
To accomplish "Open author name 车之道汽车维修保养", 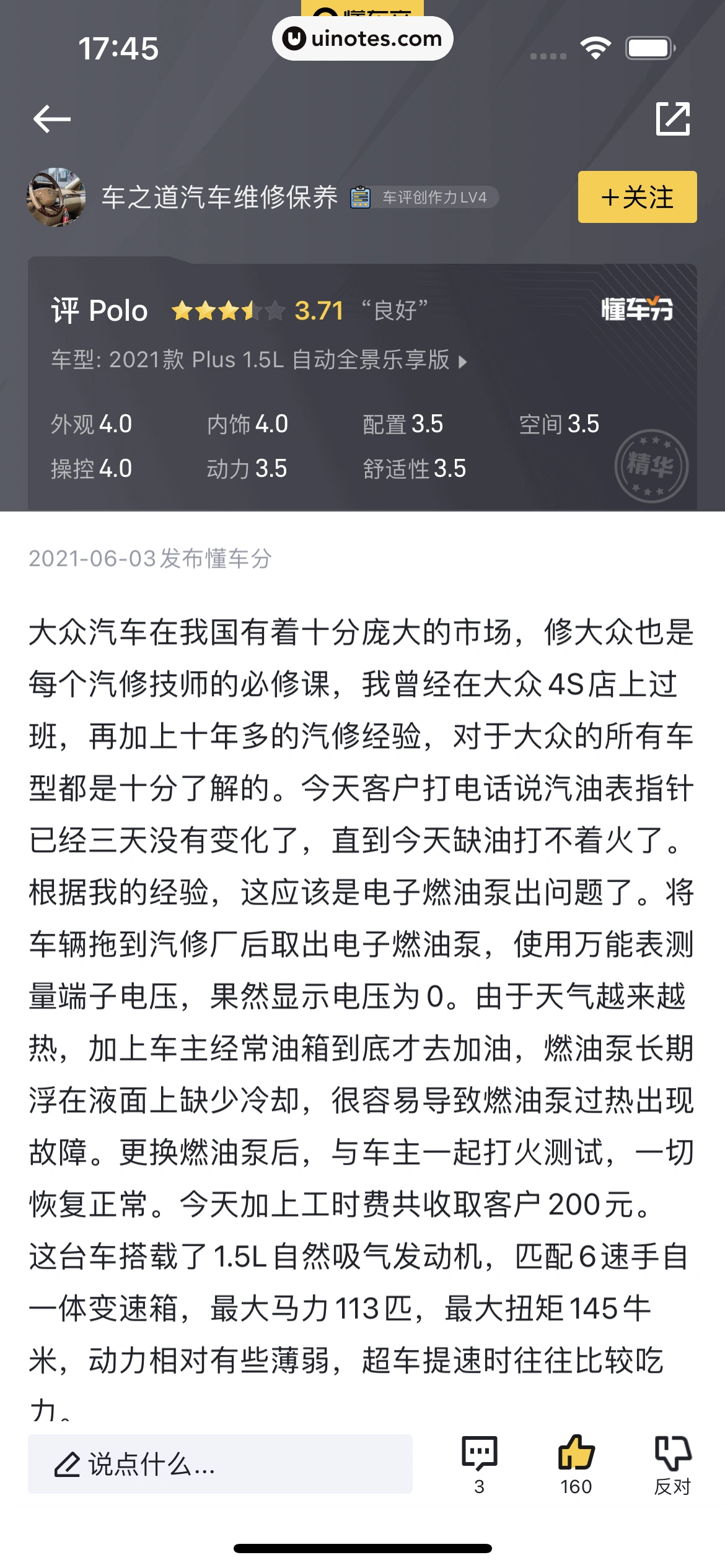I will point(219,197).
